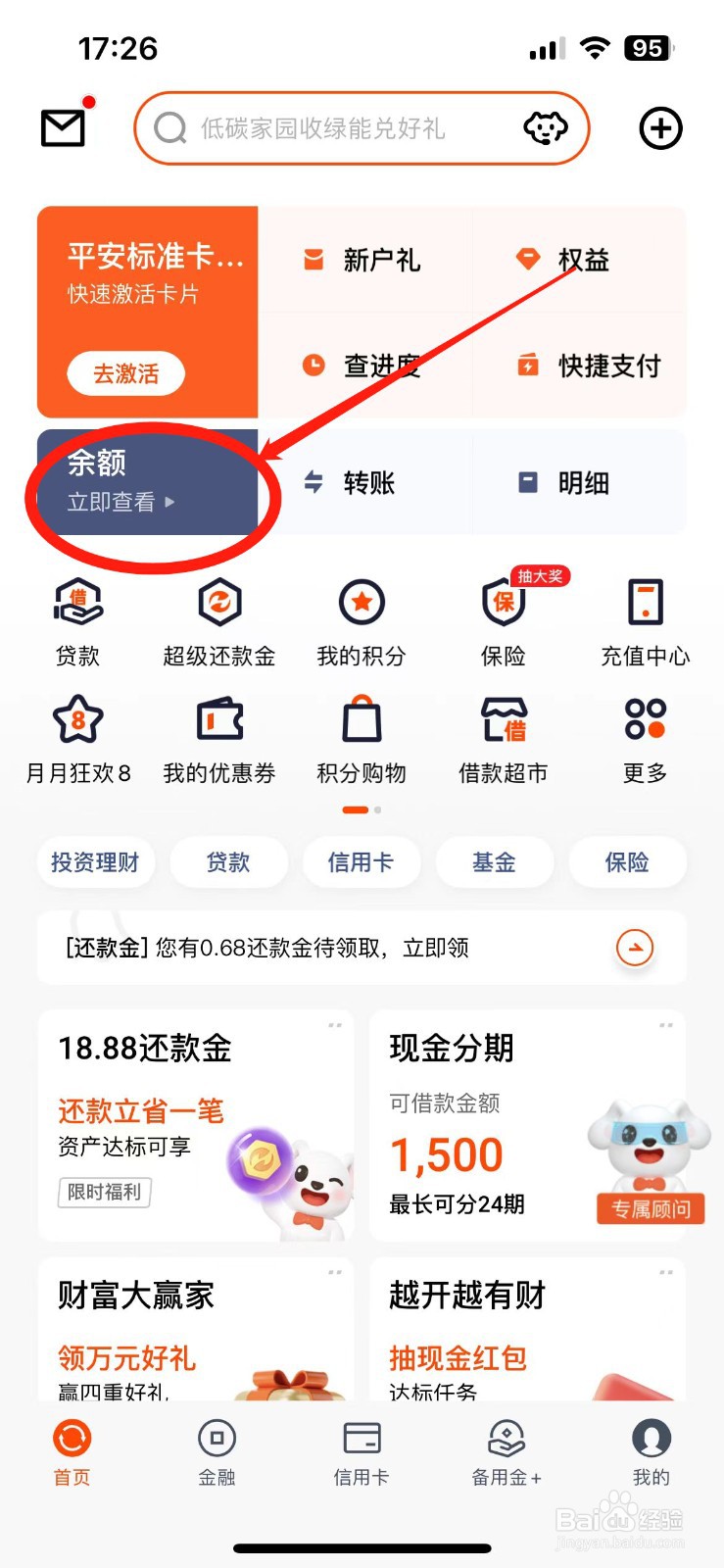Viewport: 724px width, 1568px height.
Task: Open 积分购物 shopping bag icon
Action: [x=361, y=739]
